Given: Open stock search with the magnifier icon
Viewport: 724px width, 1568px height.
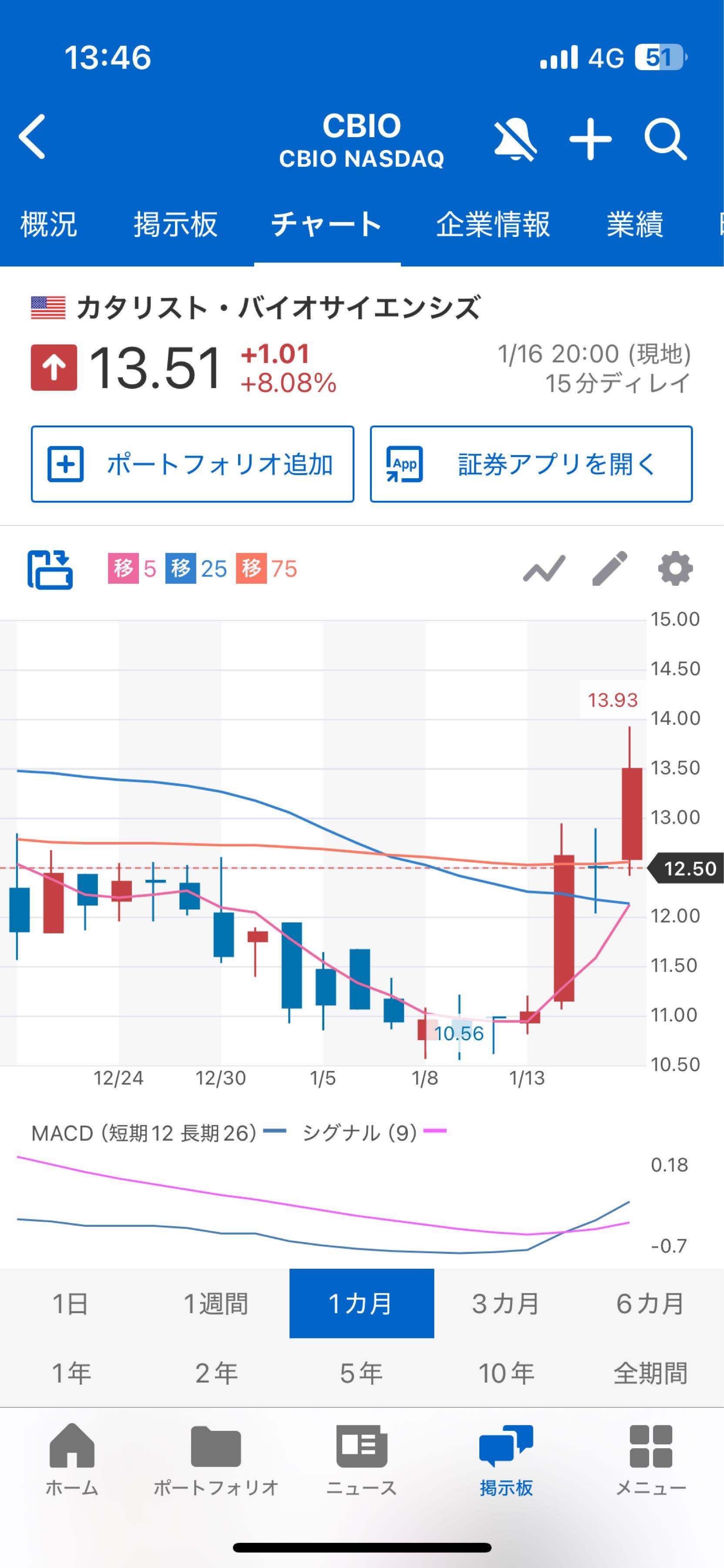Looking at the screenshot, I should pos(666,139).
